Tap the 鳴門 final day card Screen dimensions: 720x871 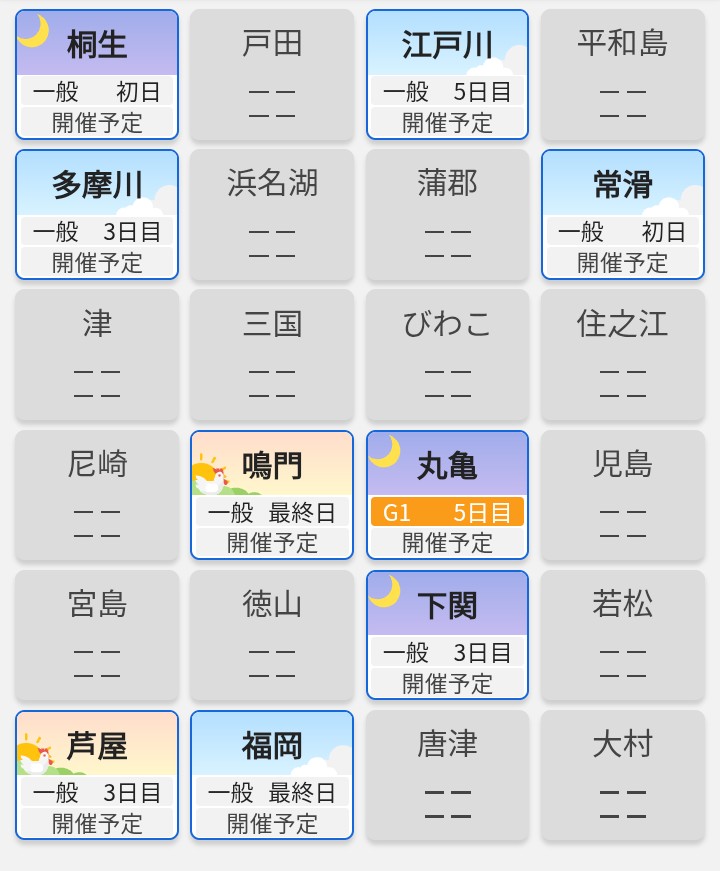272,495
